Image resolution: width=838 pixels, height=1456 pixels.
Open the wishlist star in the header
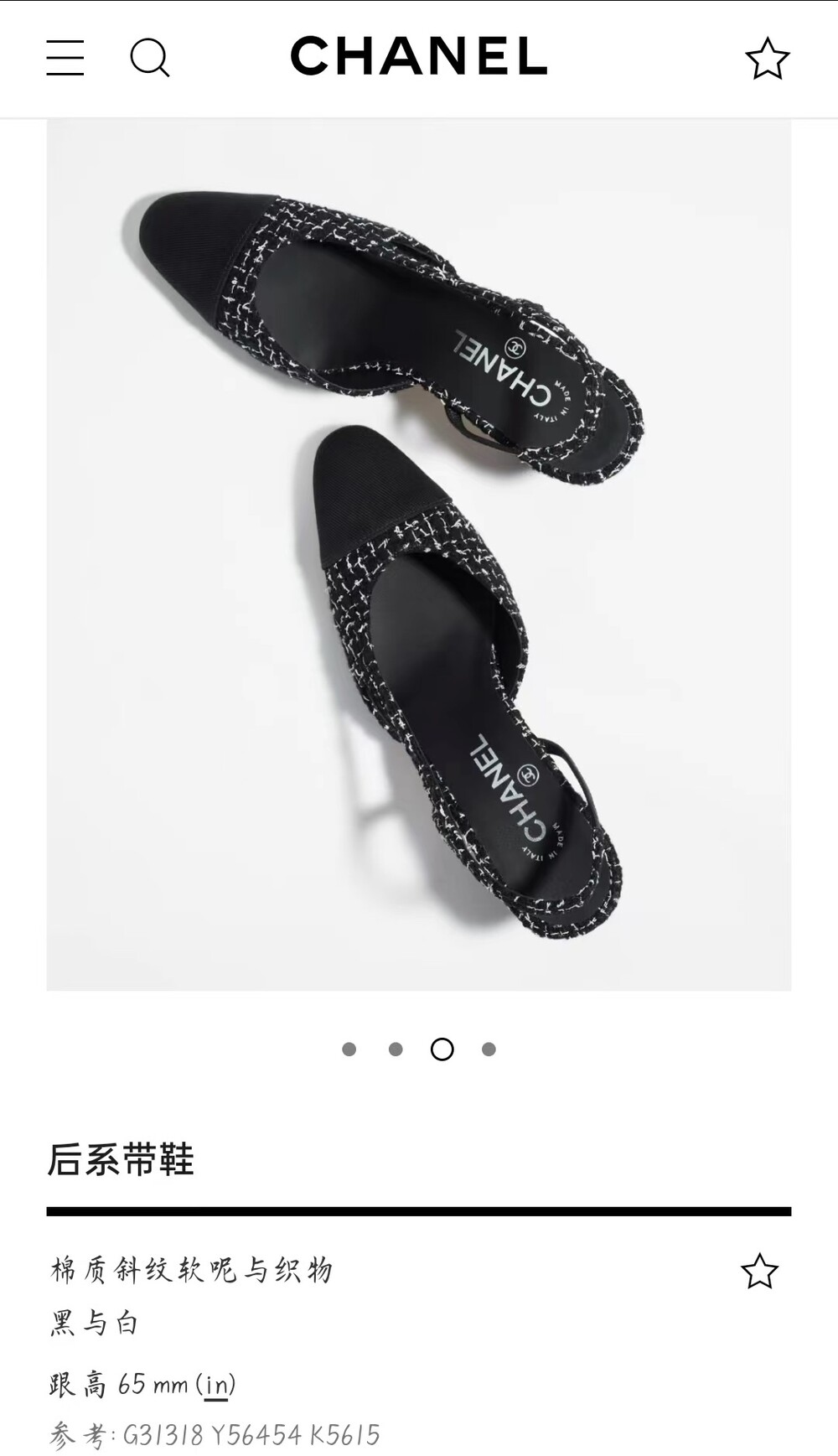tap(767, 58)
